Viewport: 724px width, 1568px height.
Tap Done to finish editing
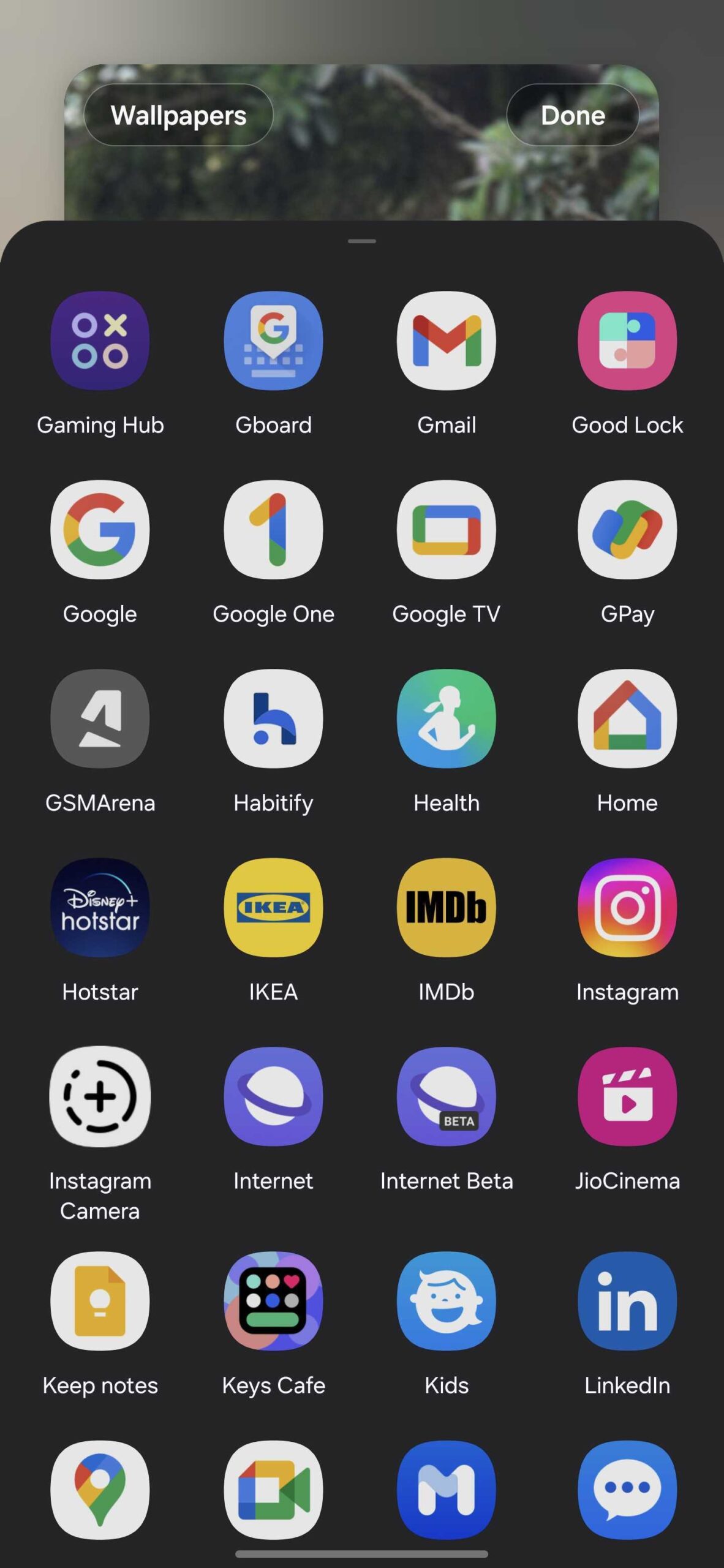point(573,115)
